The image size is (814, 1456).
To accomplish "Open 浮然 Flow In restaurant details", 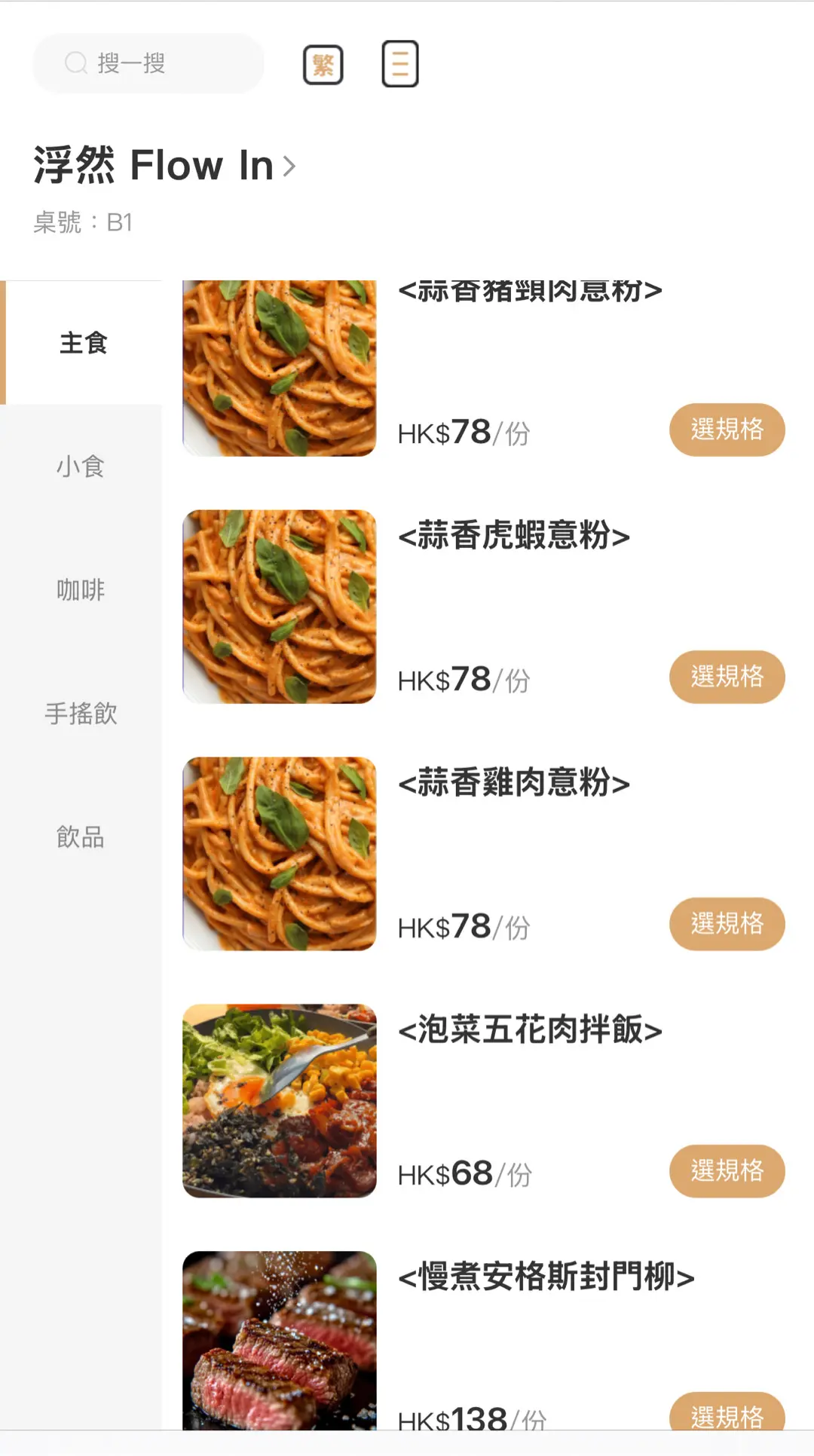I will [x=164, y=166].
